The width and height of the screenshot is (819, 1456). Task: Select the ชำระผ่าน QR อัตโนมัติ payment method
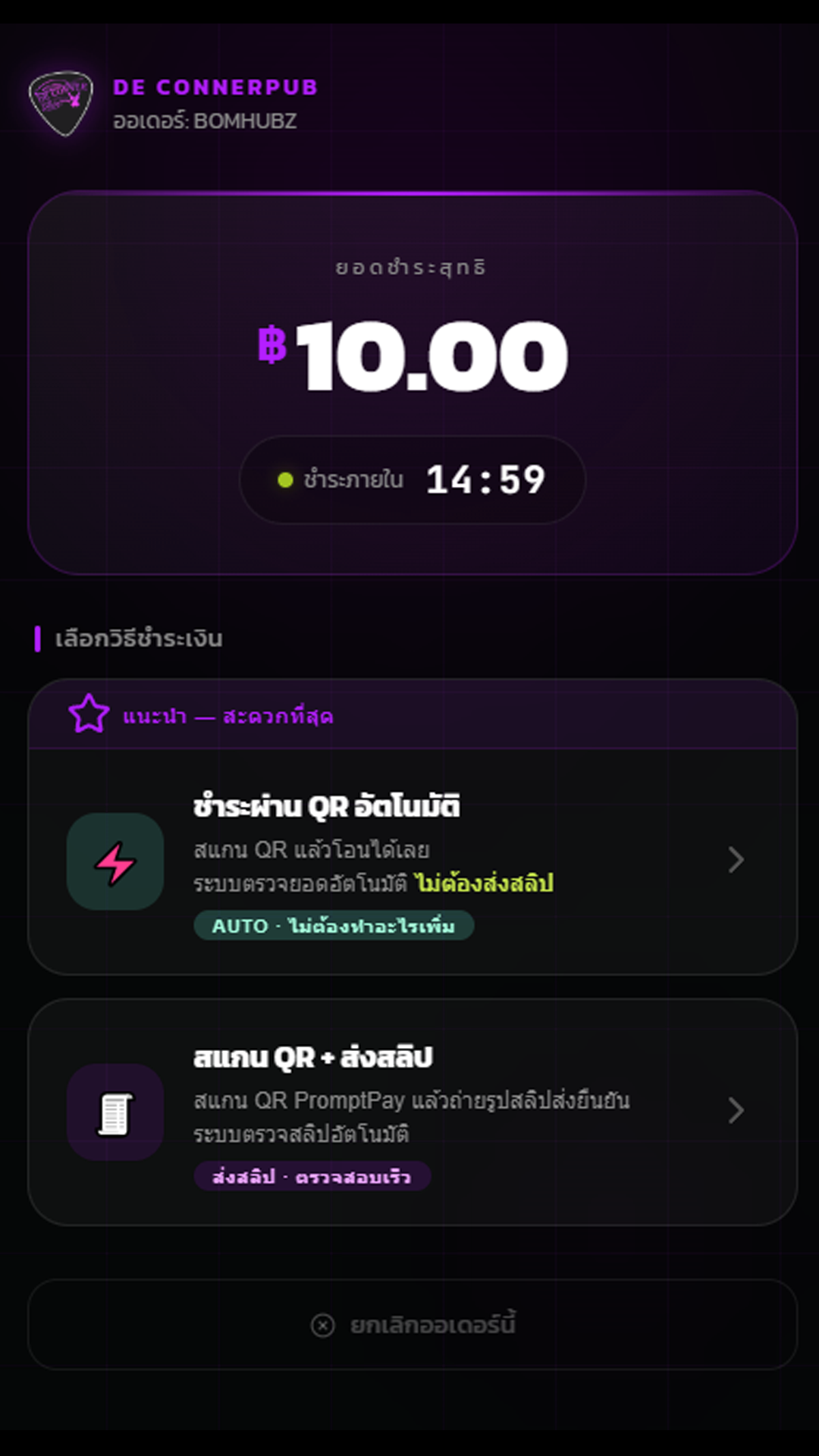[409, 860]
